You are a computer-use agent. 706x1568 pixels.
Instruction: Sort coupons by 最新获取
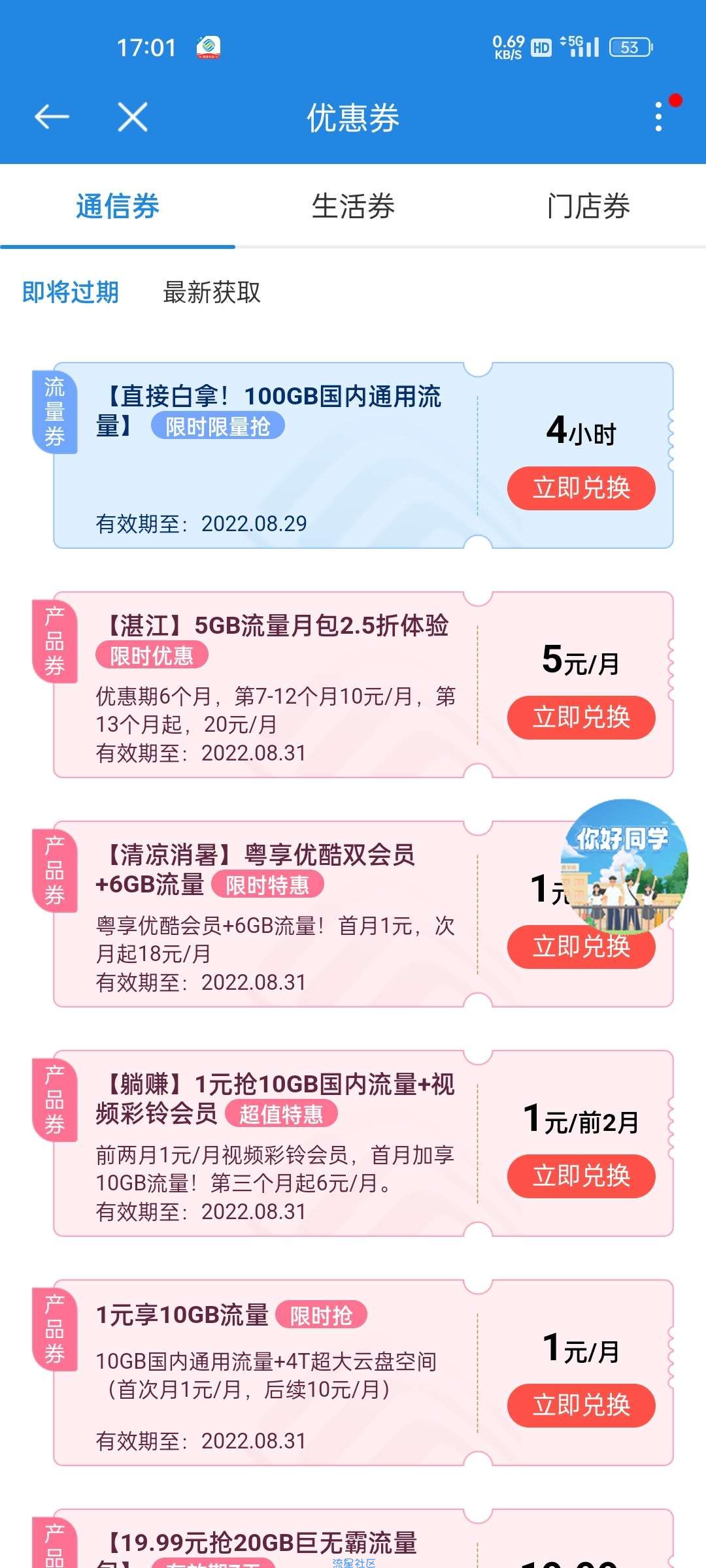point(212,292)
